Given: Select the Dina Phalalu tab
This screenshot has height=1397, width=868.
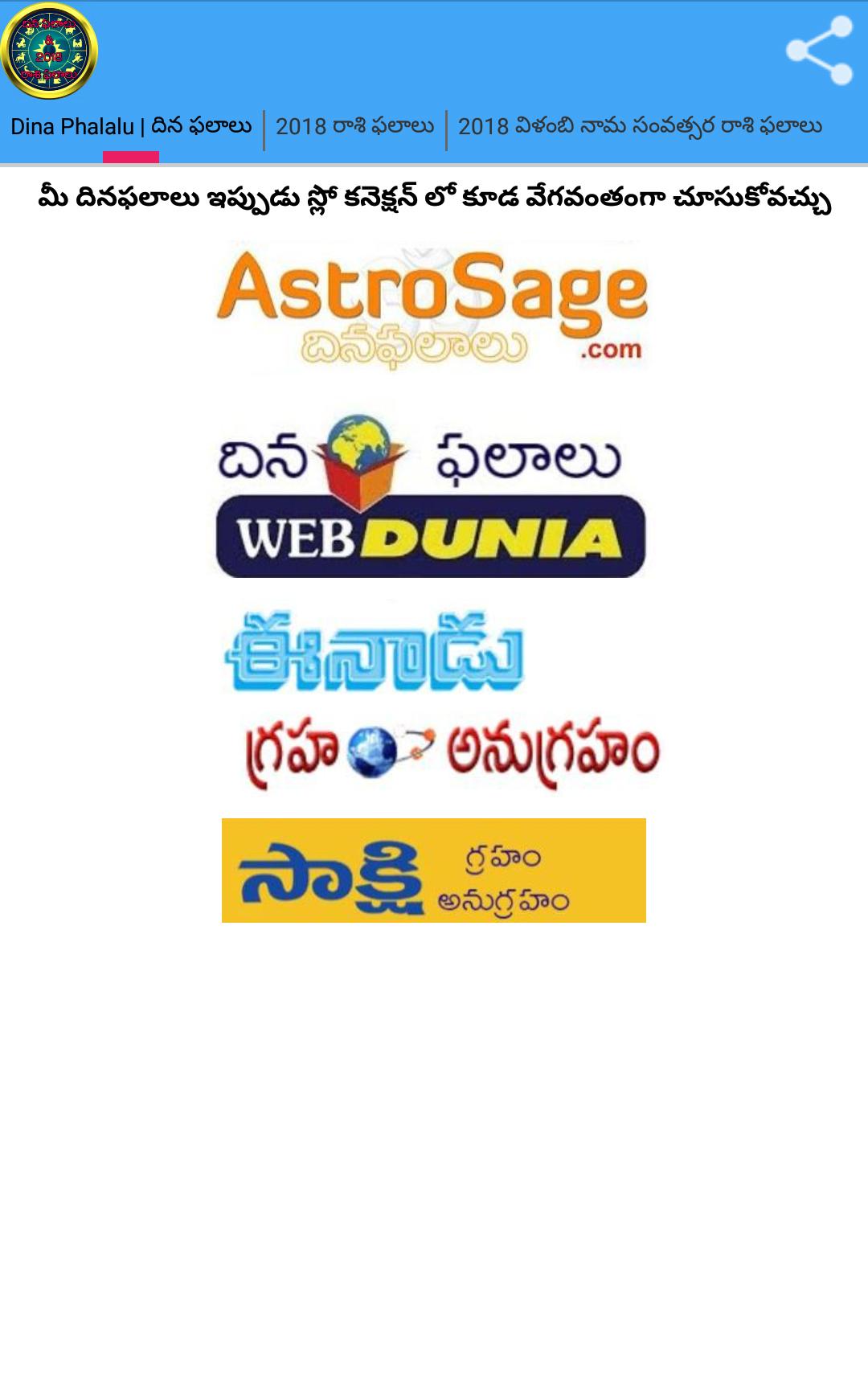Looking at the screenshot, I should 131,127.
